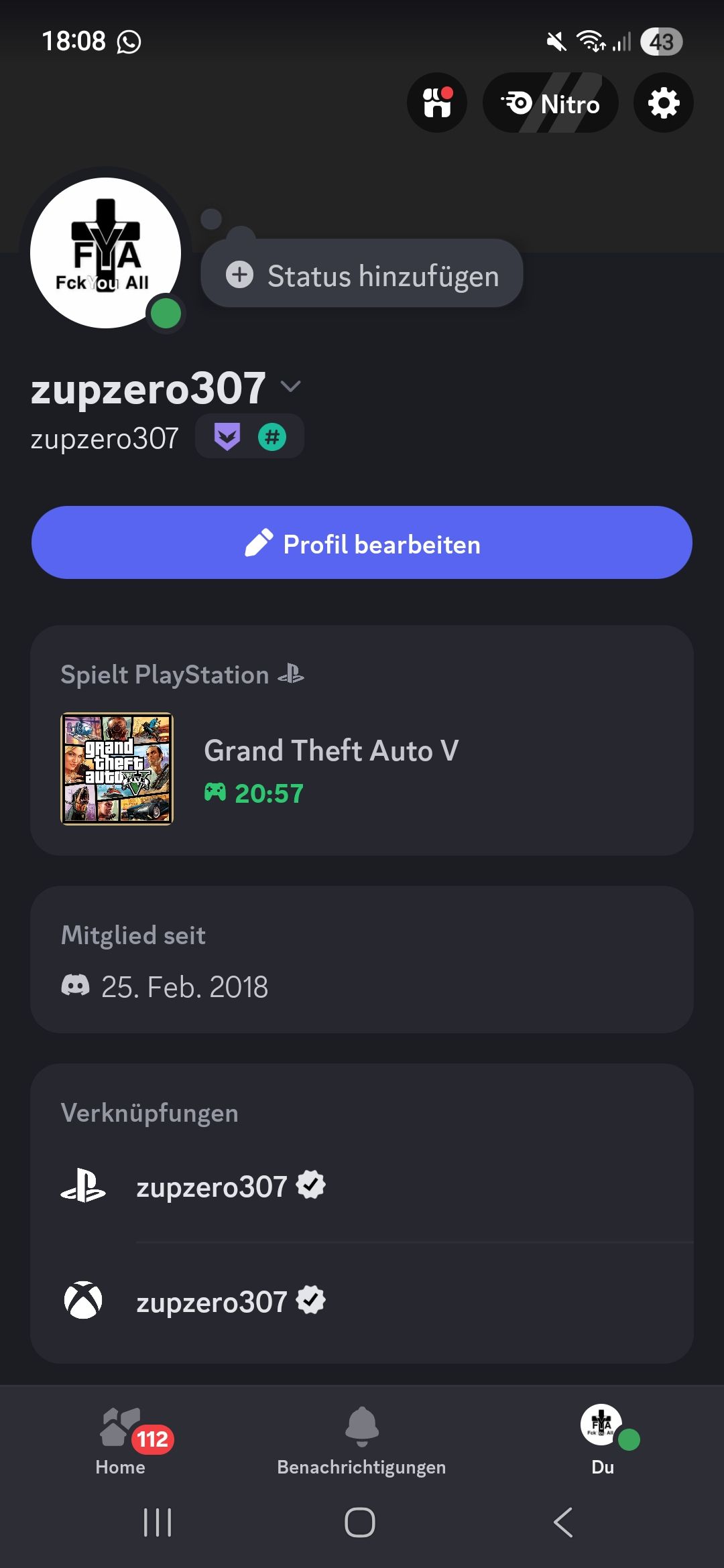Image resolution: width=724 pixels, height=1568 pixels.
Task: Open settings via the gear icon
Action: (x=663, y=103)
